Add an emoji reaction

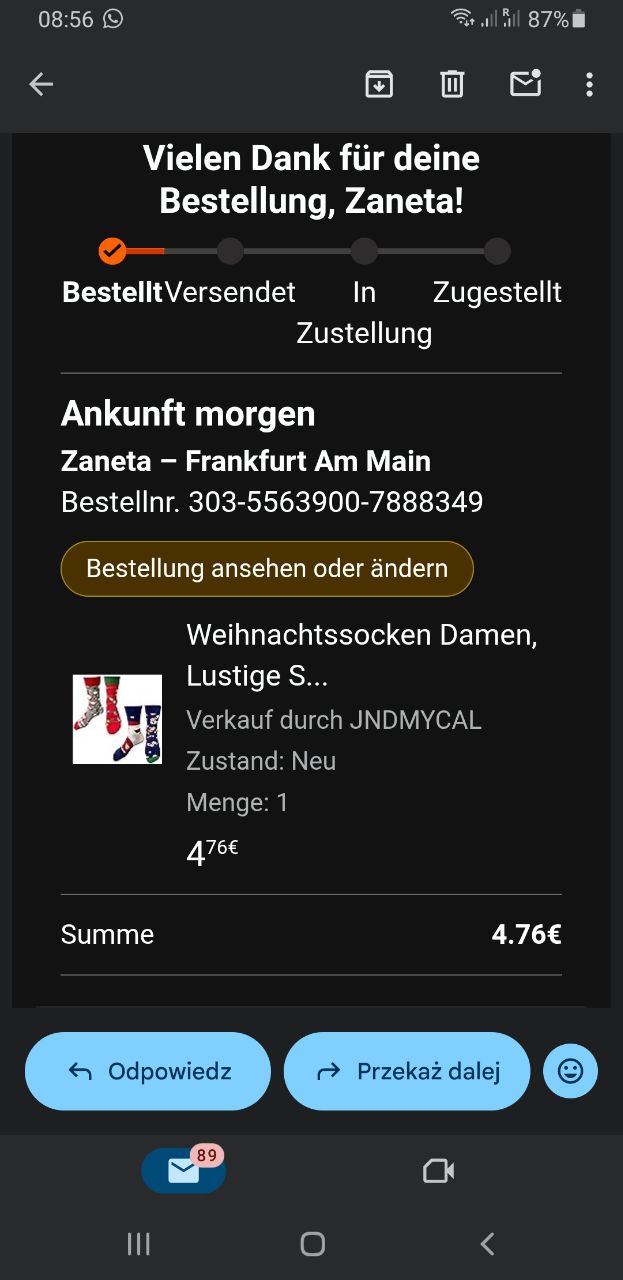click(x=570, y=1071)
